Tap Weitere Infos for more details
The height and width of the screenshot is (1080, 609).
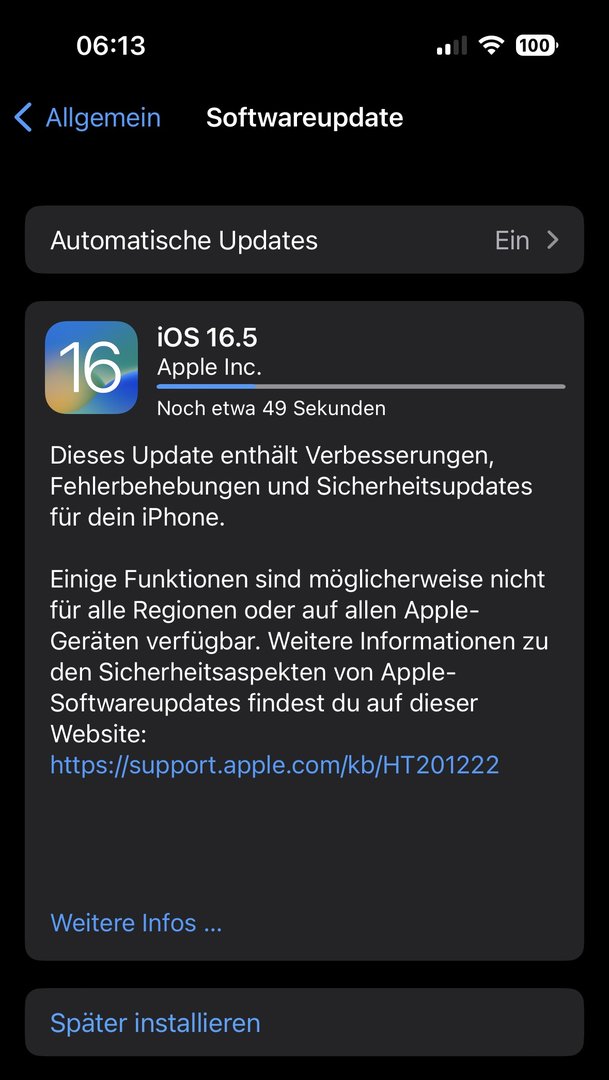136,922
